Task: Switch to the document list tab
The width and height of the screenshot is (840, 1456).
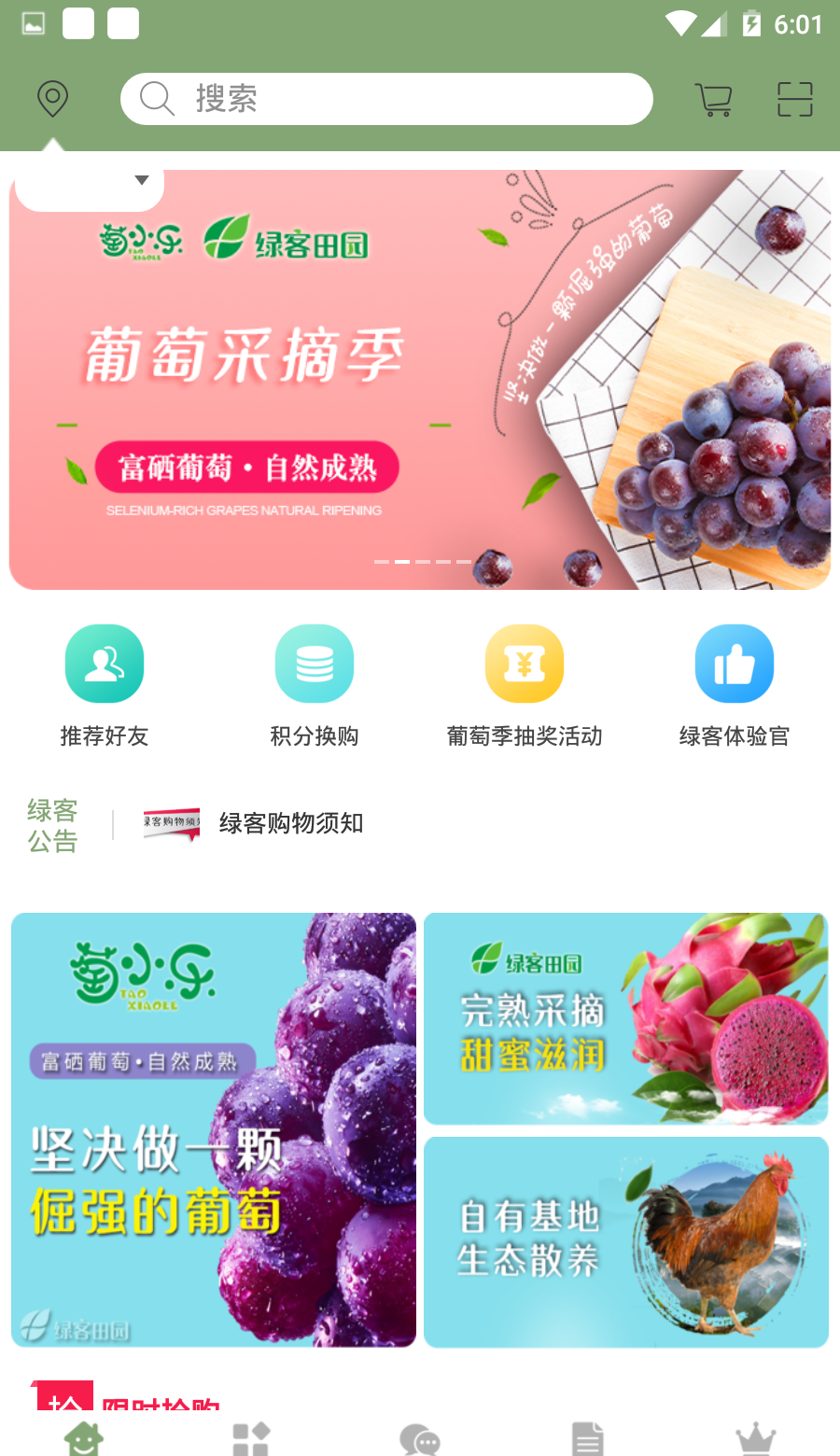Action: pos(588,1439)
